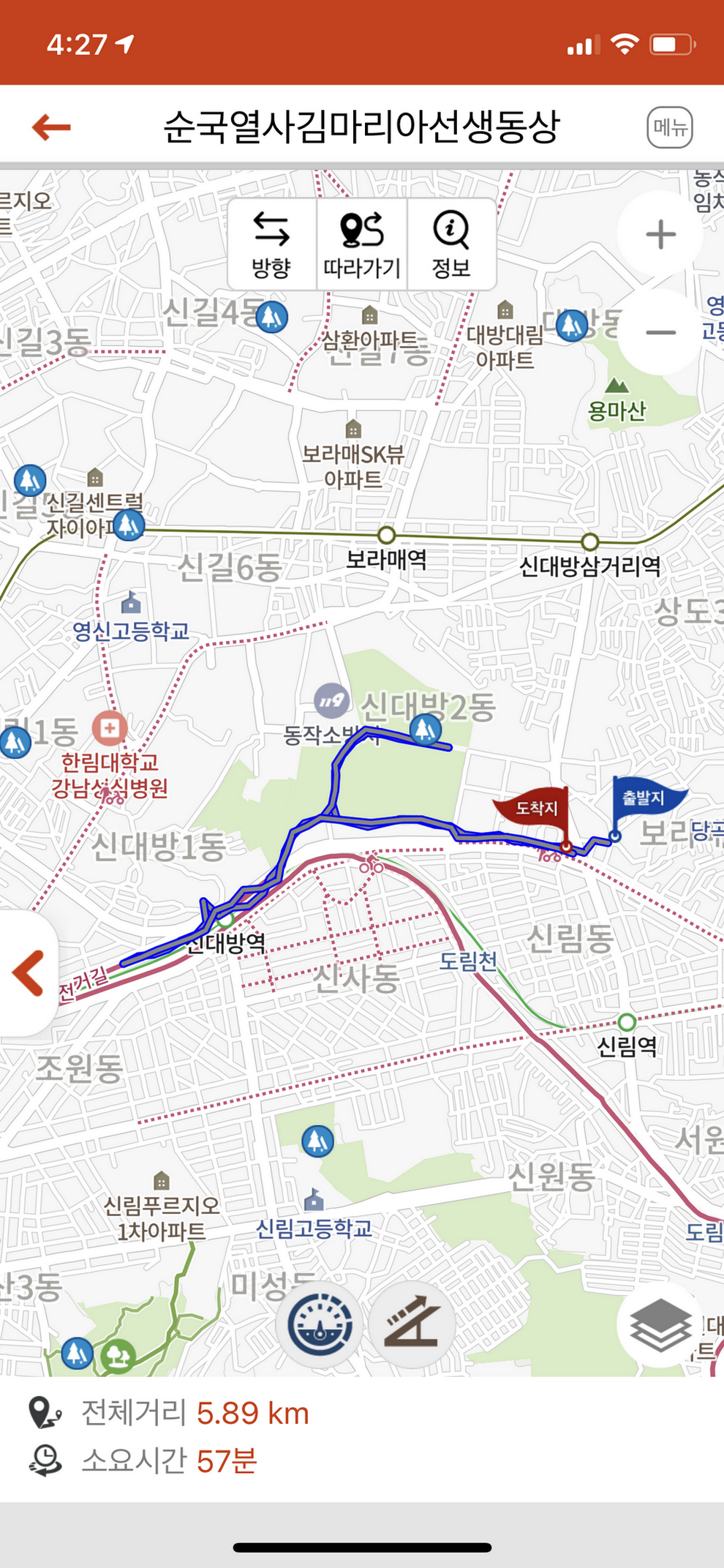This screenshot has width=724, height=1568.
Task: Zoom in the map with plus
Action: pyautogui.click(x=660, y=235)
